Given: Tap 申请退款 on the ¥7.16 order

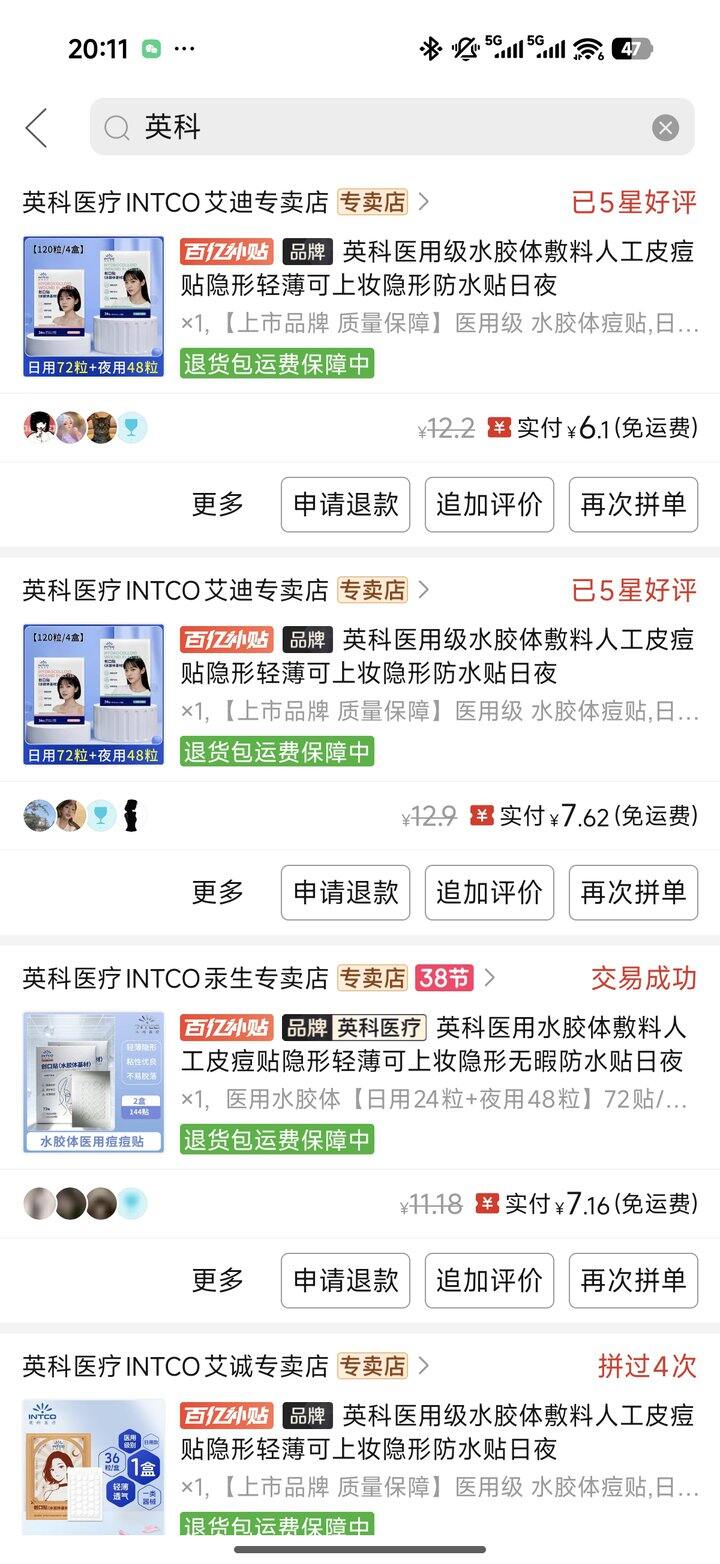Looking at the screenshot, I should pyautogui.click(x=345, y=1280).
